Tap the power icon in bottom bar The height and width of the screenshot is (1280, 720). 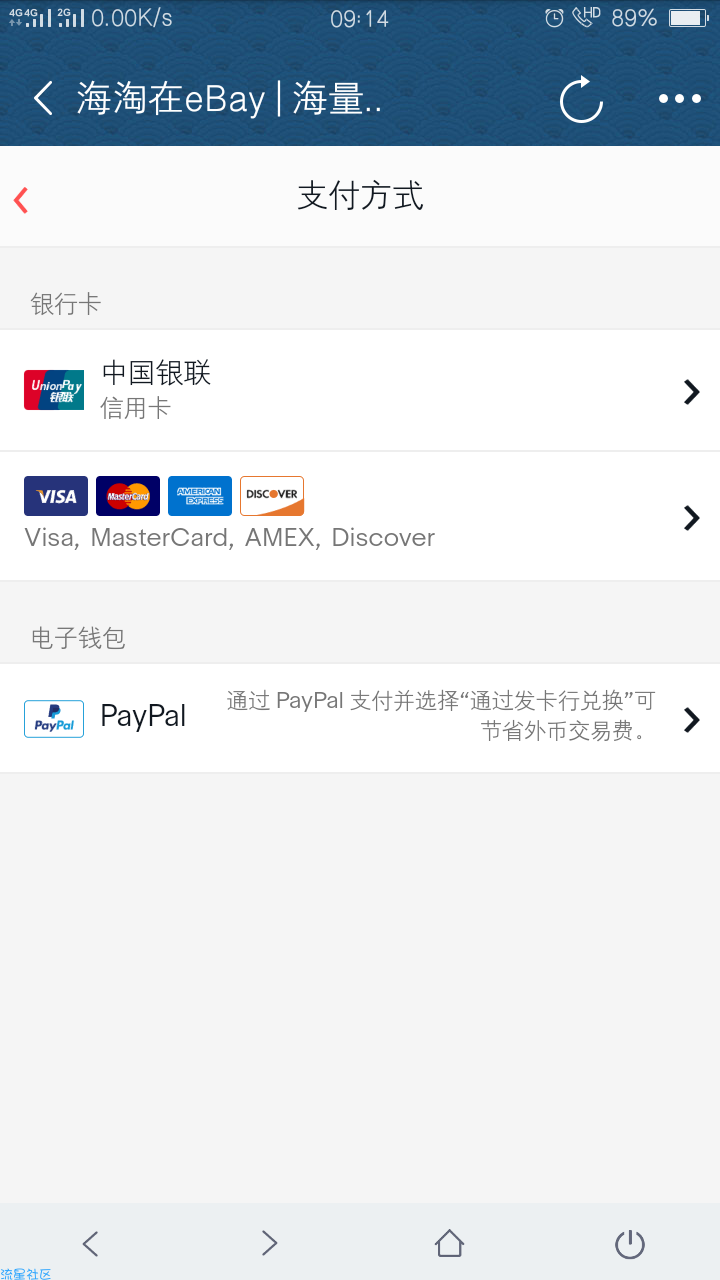(630, 1243)
